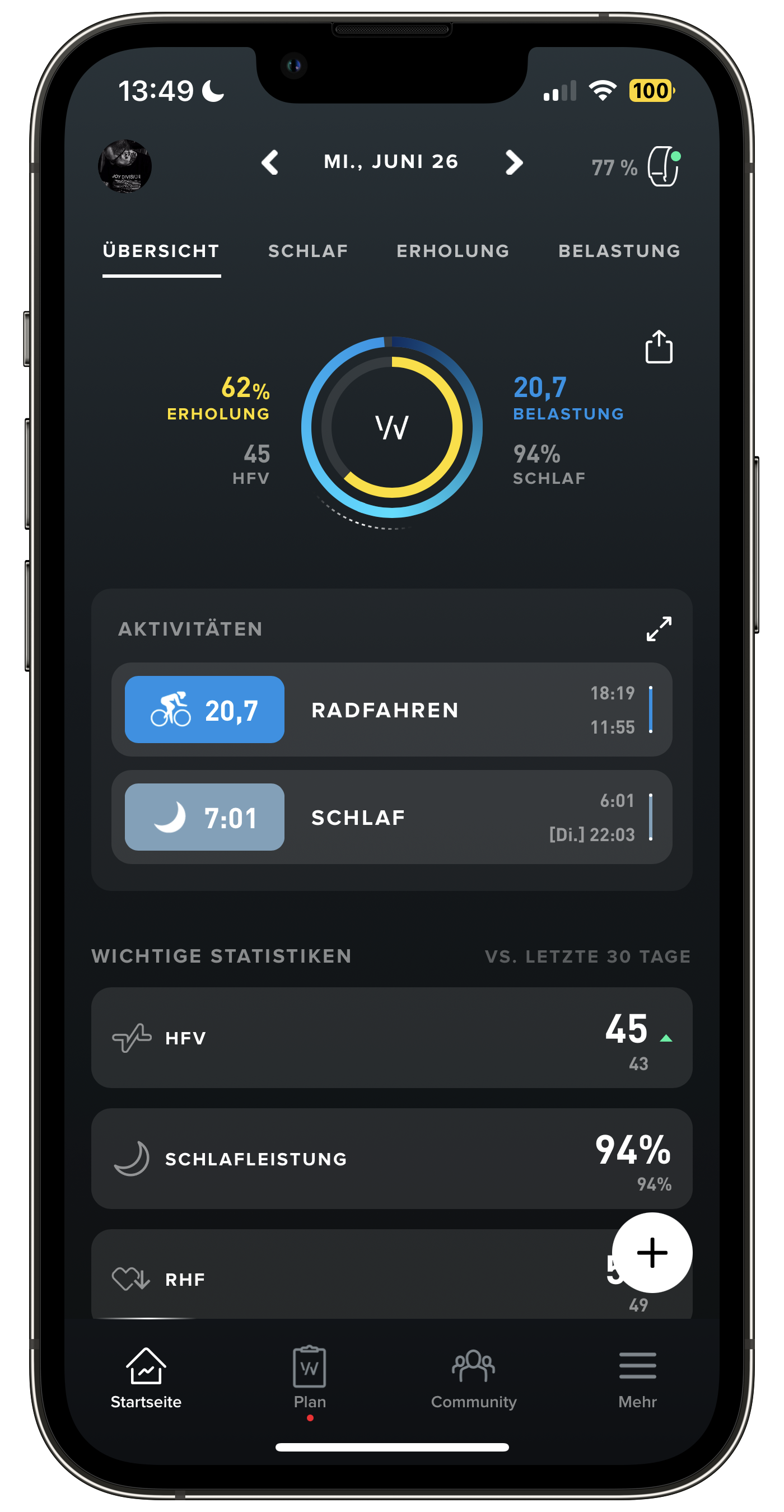The width and height of the screenshot is (784, 1512).
Task: Add a new activity with plus button
Action: (652, 1253)
